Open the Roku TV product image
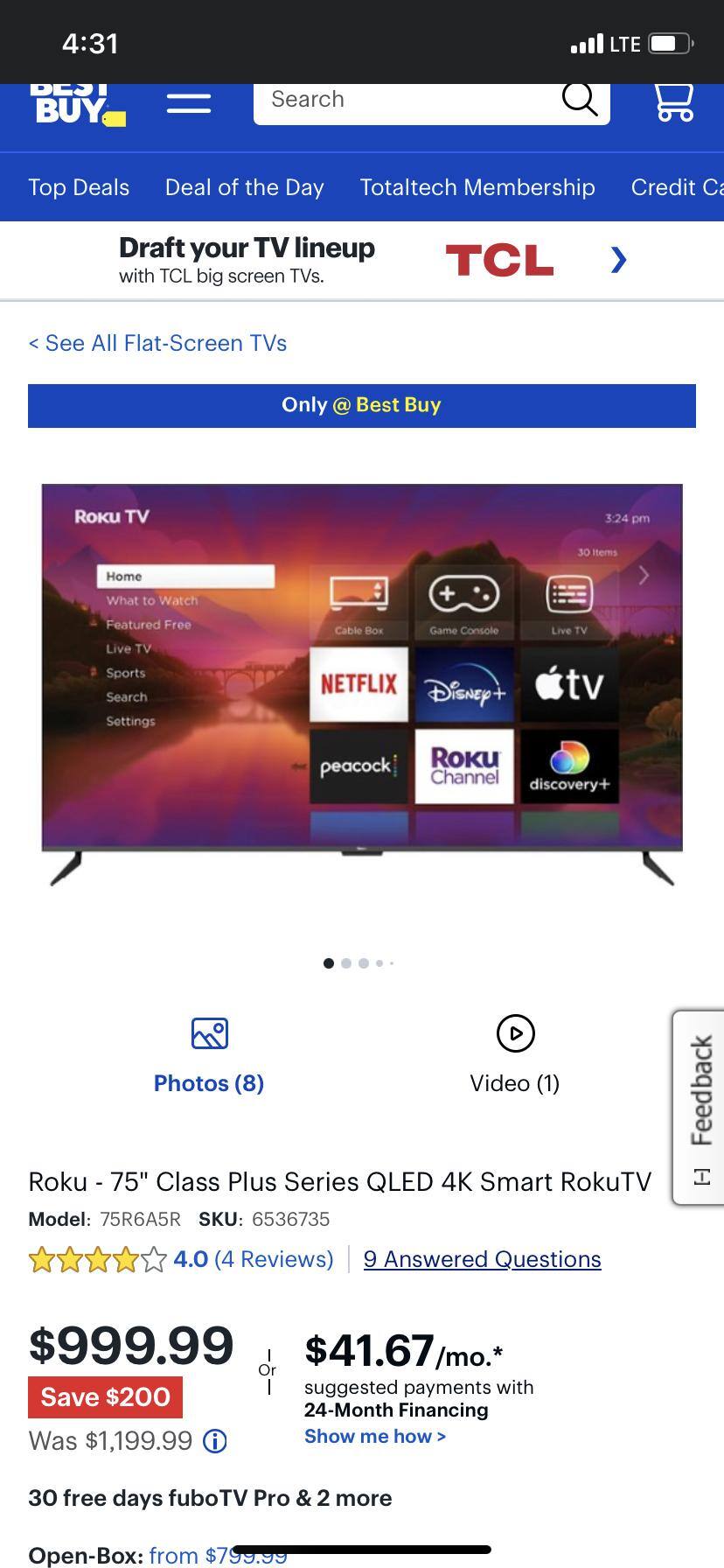 362,682
